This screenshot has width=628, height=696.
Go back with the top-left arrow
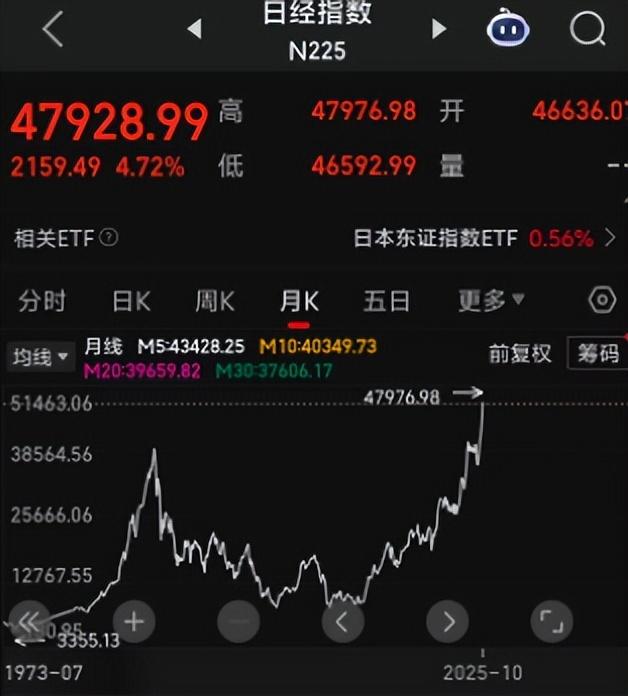[x=52, y=30]
